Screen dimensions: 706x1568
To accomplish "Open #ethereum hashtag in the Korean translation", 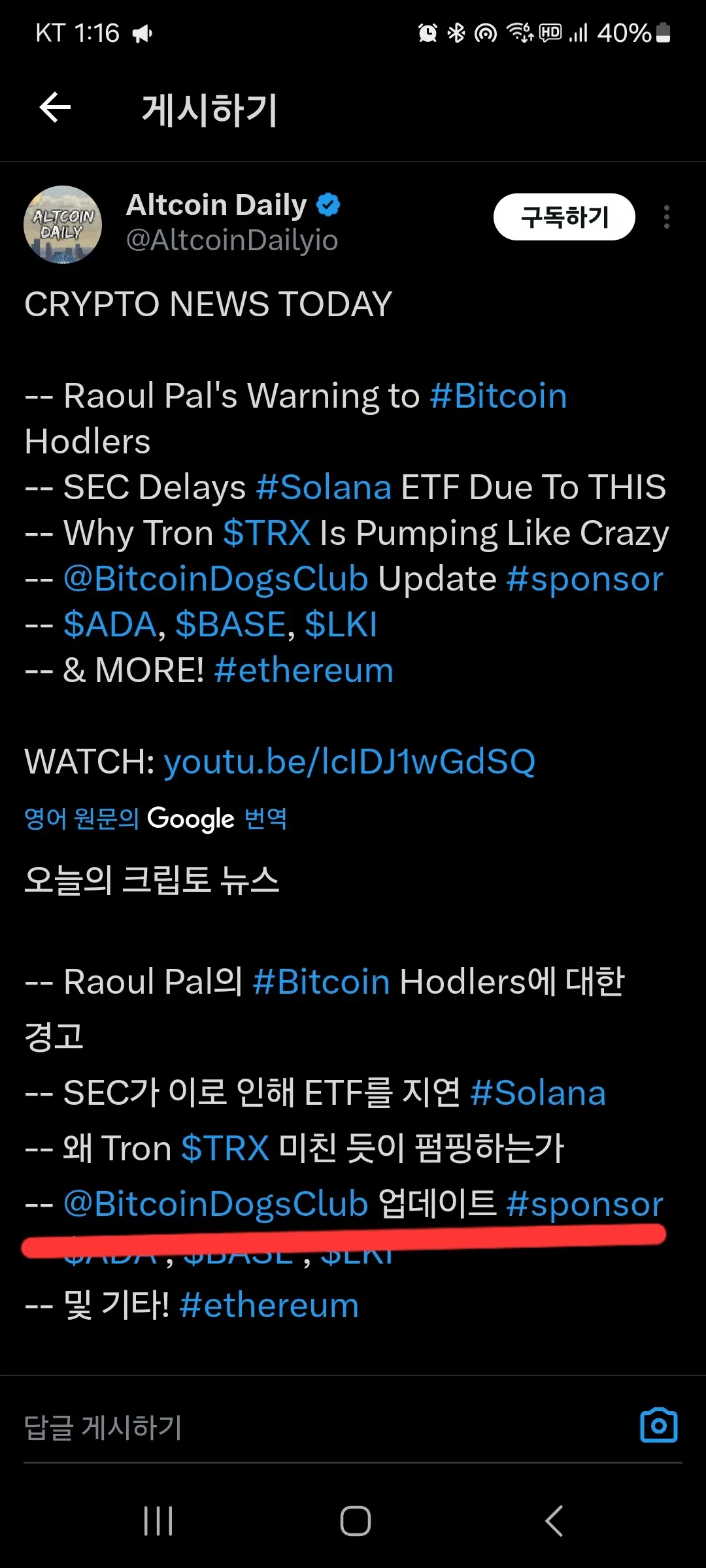I will pos(269,1306).
